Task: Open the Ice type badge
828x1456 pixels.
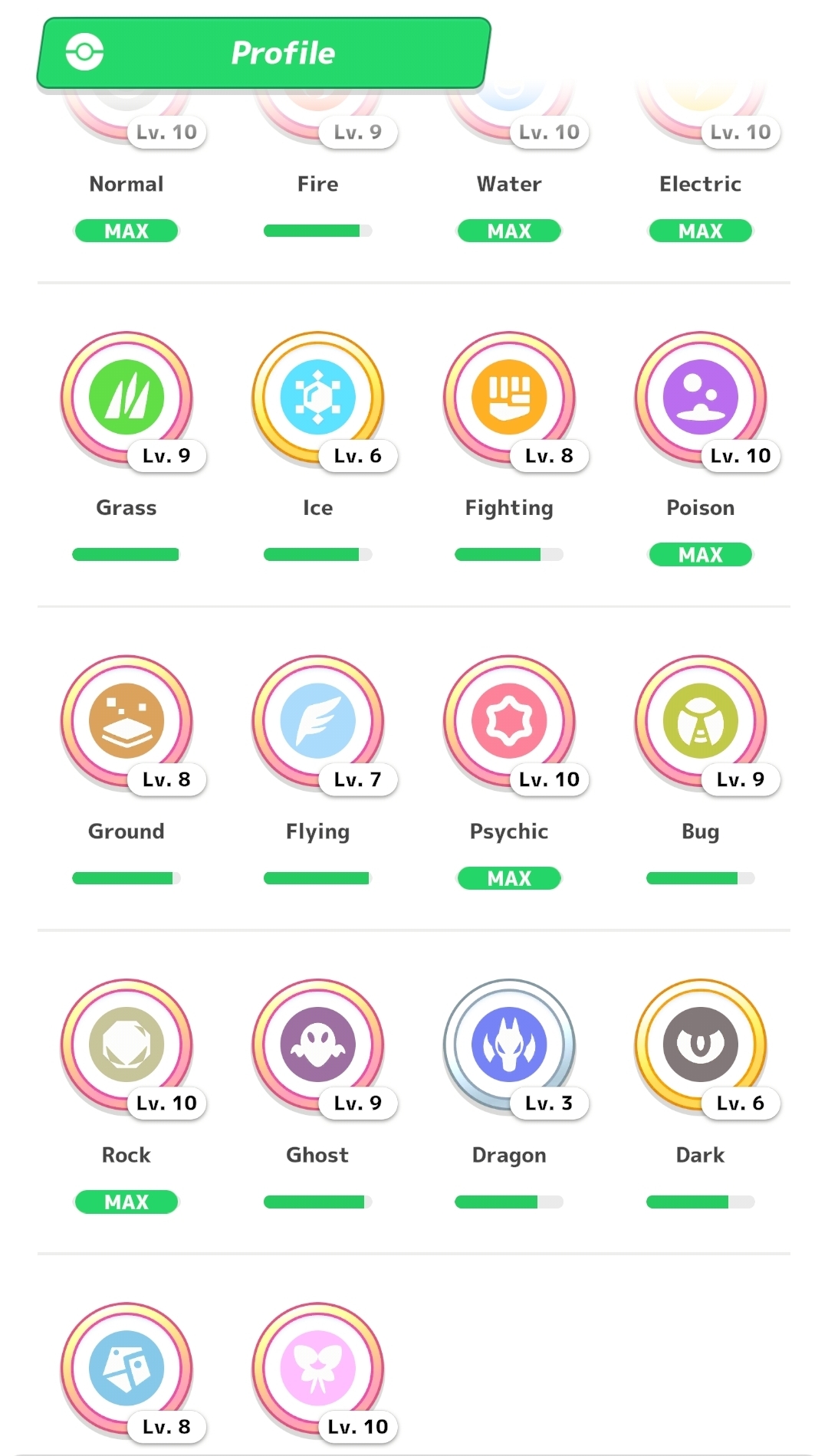Action: pos(318,398)
